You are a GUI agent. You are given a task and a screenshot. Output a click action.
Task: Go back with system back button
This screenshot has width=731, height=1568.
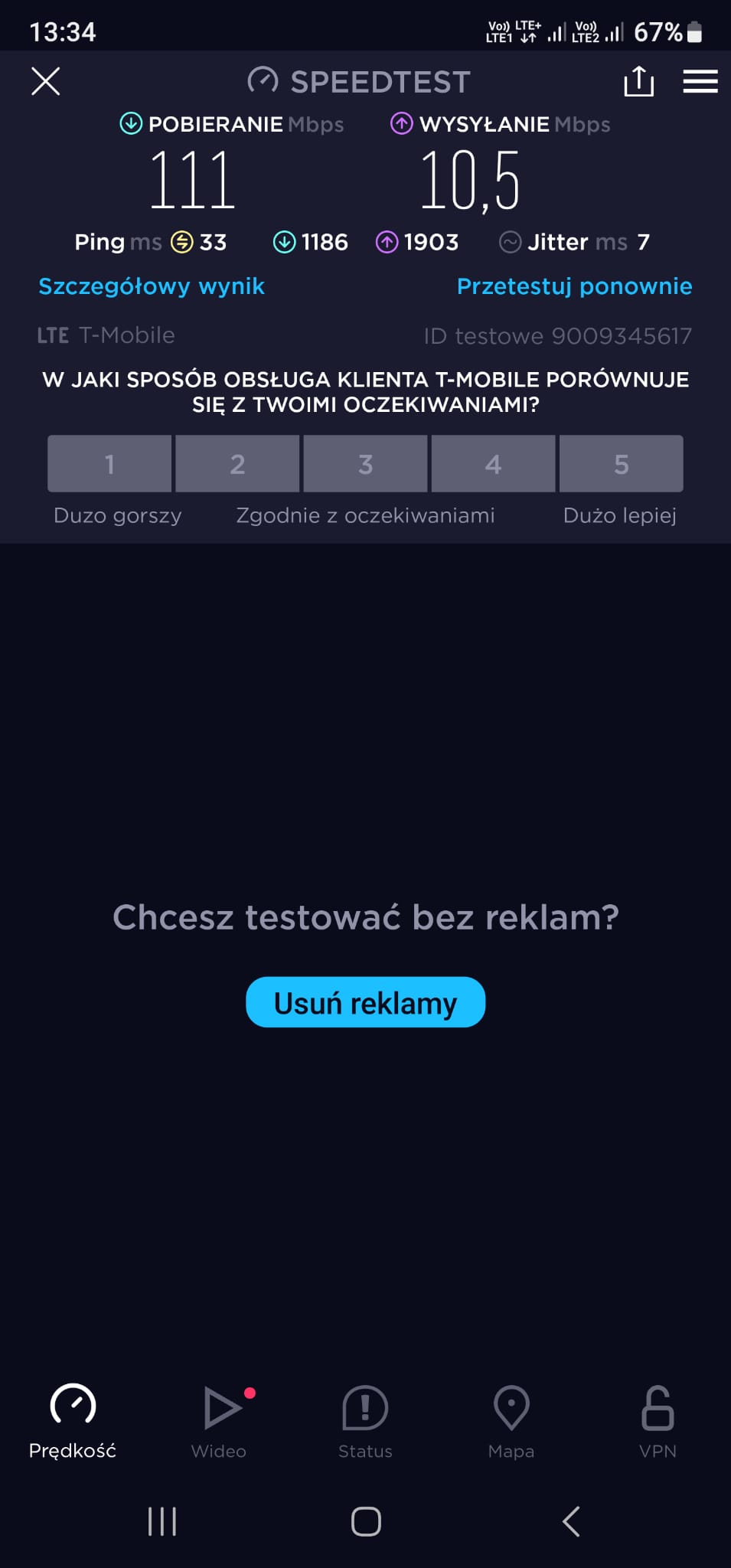tap(571, 1521)
